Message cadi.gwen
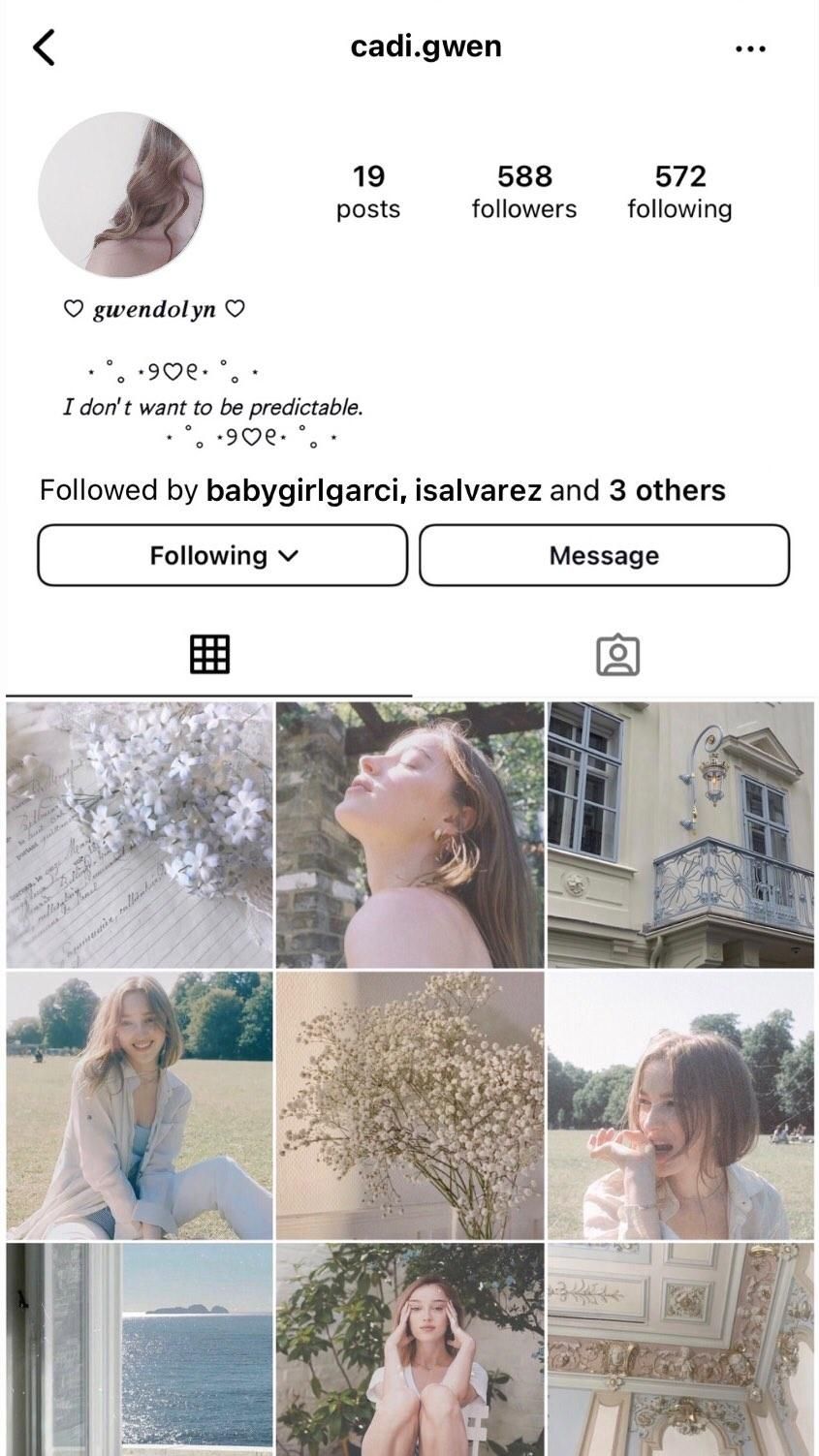Viewport: 819px width, 1456px height. point(604,555)
